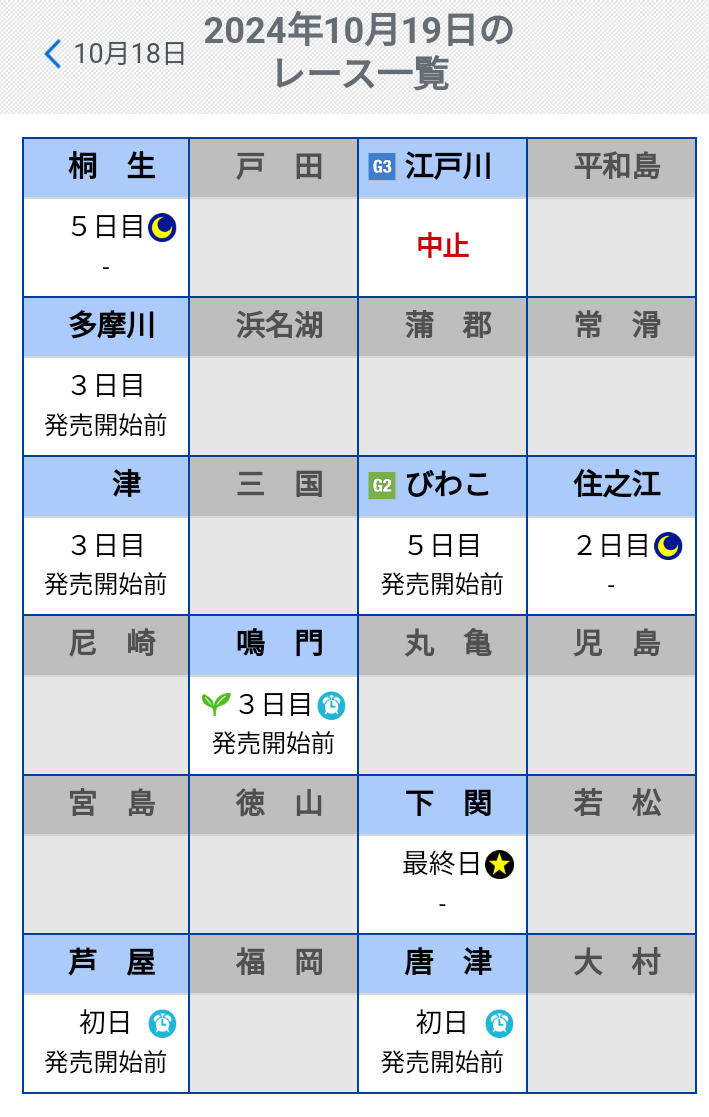
Task: Open the 住之江 race venue
Action: click(611, 485)
